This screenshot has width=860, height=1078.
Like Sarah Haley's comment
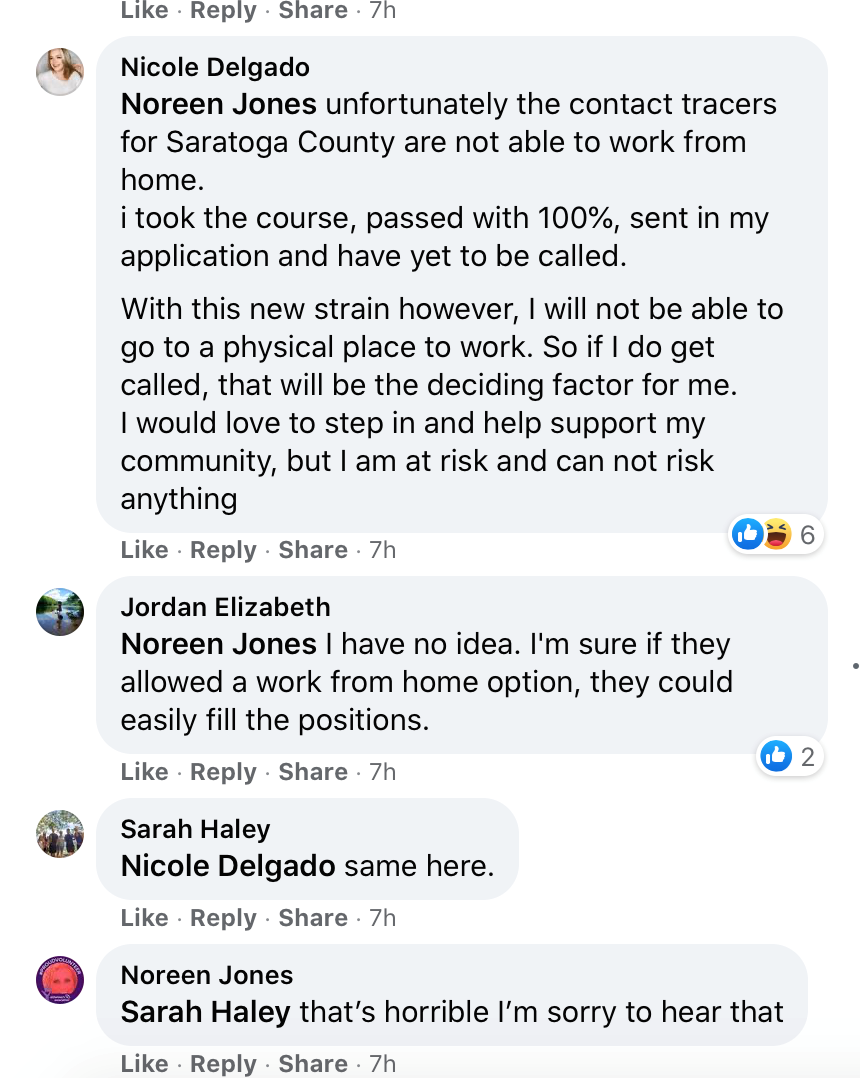(144, 918)
